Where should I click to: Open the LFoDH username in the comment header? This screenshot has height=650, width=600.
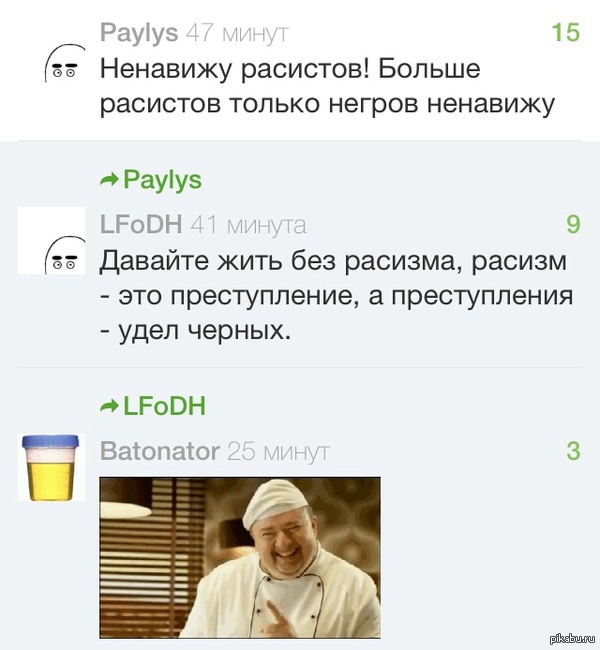click(x=141, y=224)
